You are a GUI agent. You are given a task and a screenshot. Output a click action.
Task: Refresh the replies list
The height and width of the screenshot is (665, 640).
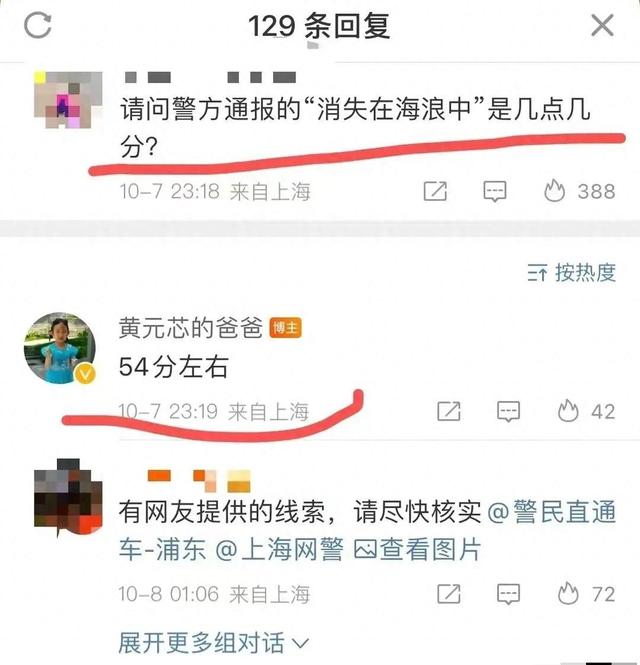coord(38,25)
